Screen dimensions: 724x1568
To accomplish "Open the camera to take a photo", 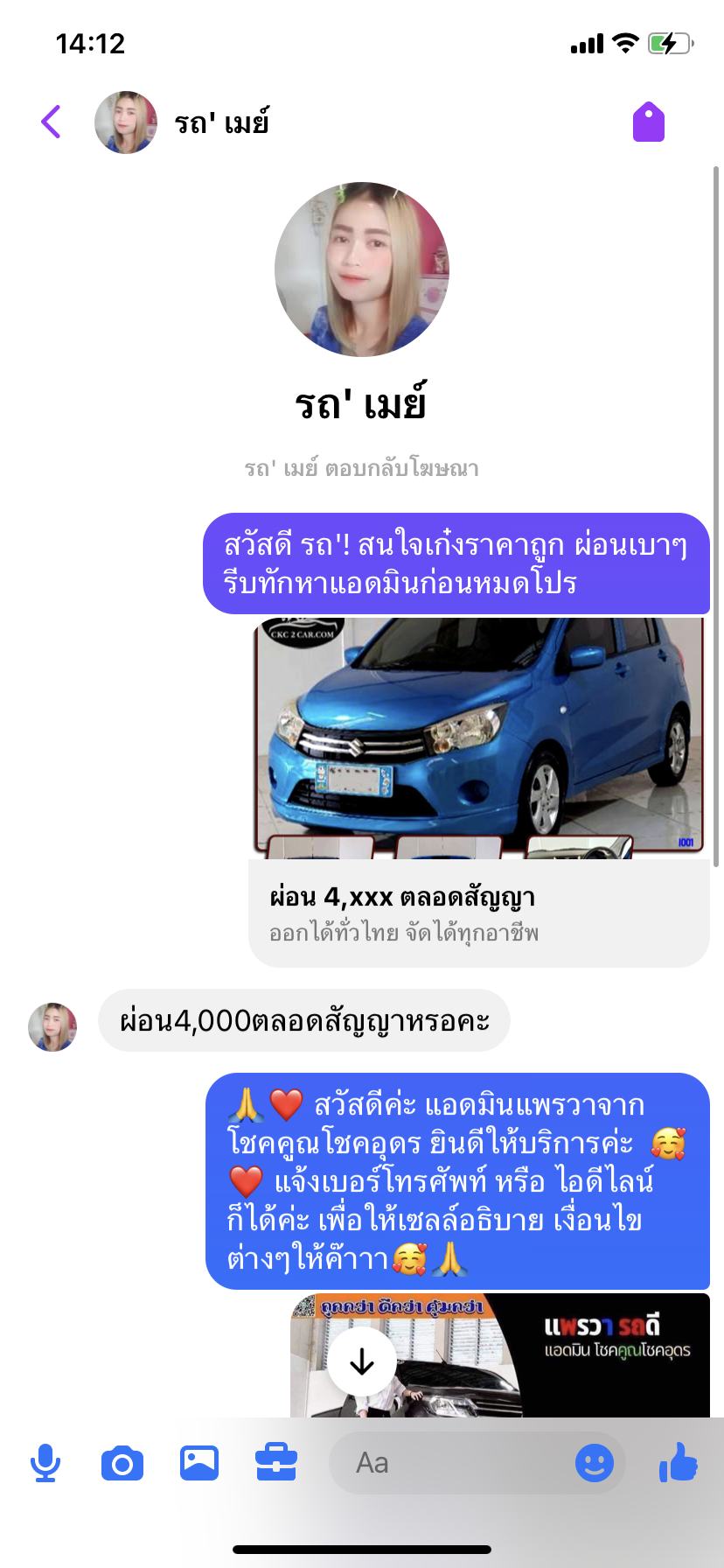I will [x=122, y=1463].
